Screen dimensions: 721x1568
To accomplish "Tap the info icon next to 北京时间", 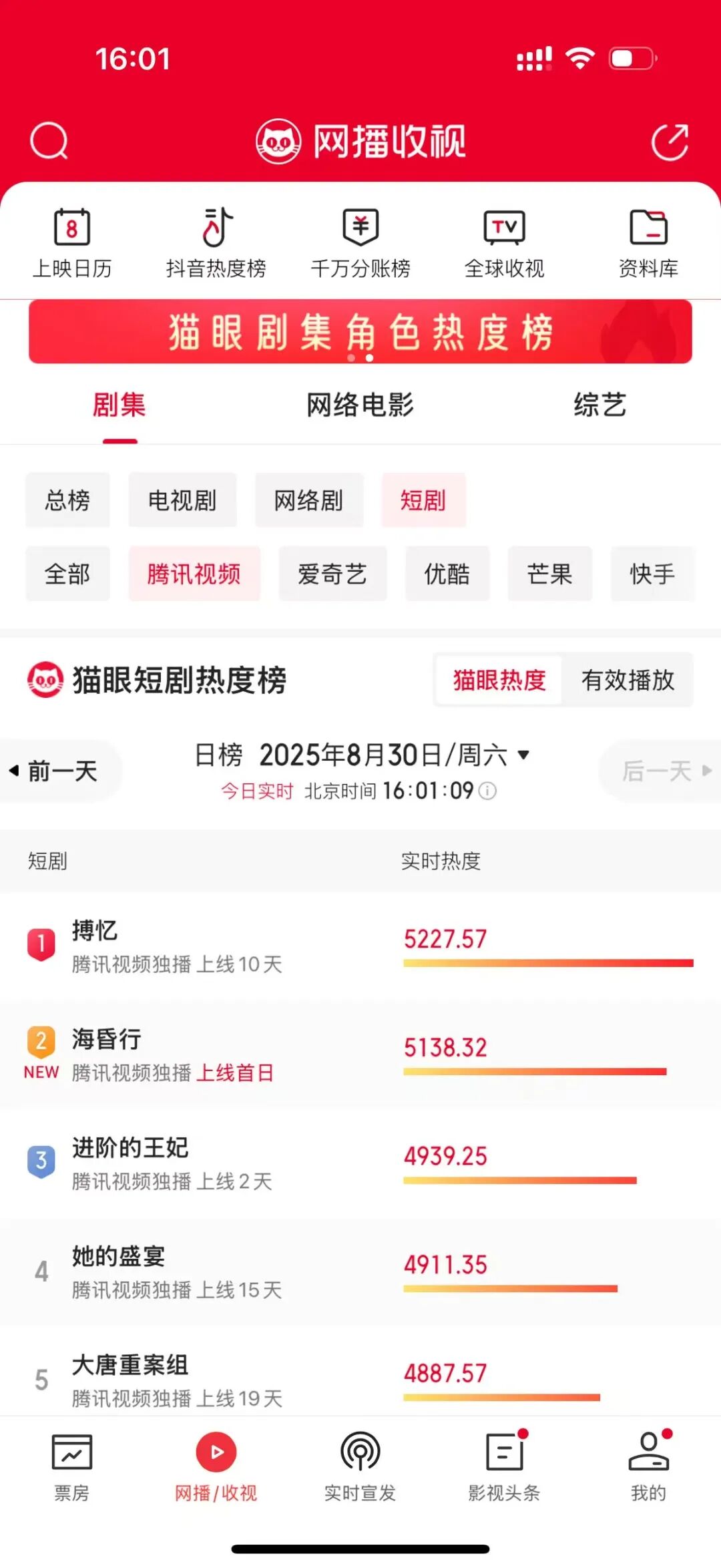I will click(488, 791).
